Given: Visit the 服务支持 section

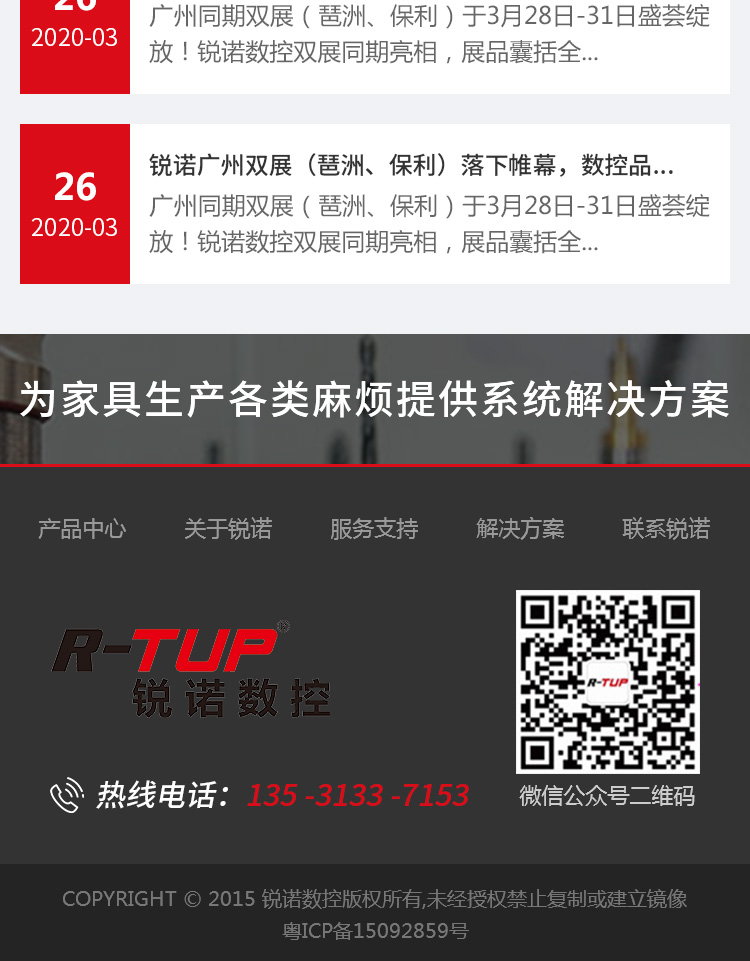Looking at the screenshot, I should pos(374,528).
